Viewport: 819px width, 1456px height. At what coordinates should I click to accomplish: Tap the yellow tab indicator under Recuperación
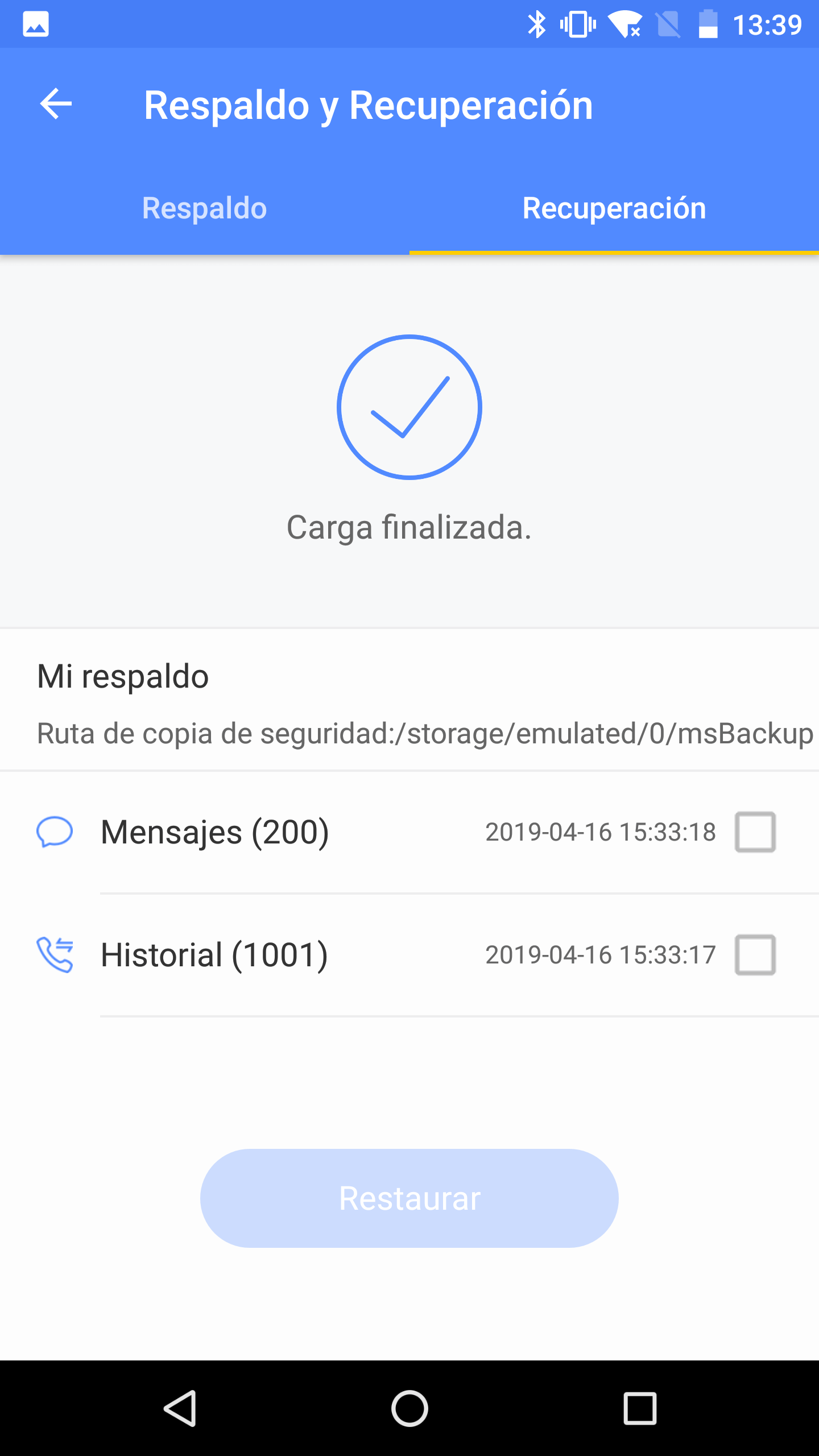(614, 251)
